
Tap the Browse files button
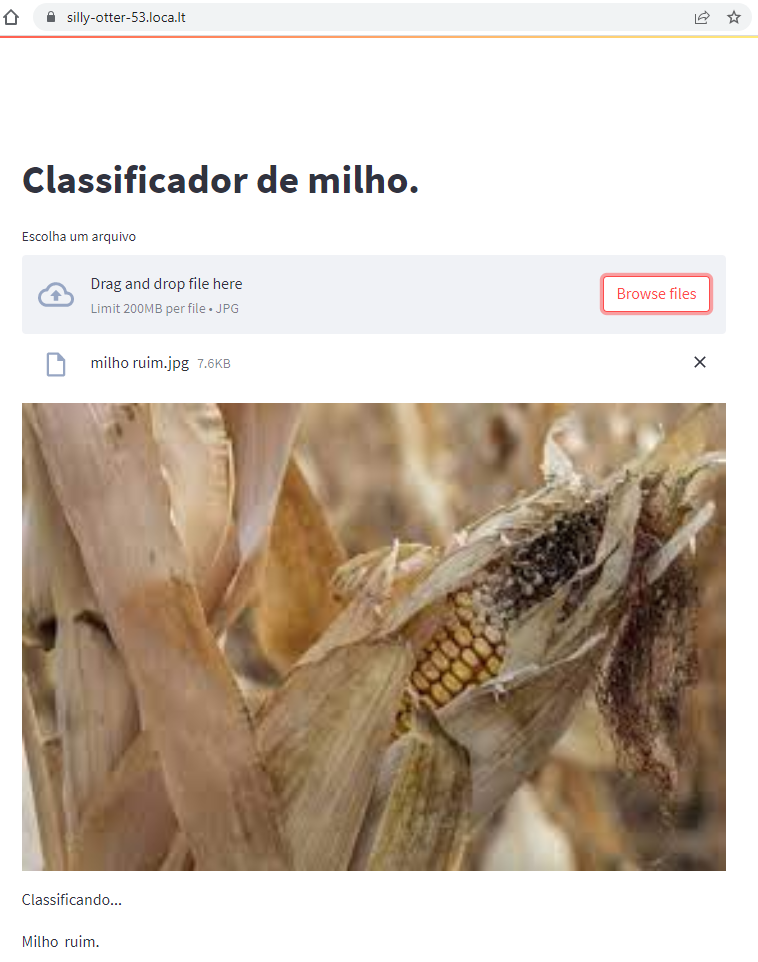[x=656, y=294]
